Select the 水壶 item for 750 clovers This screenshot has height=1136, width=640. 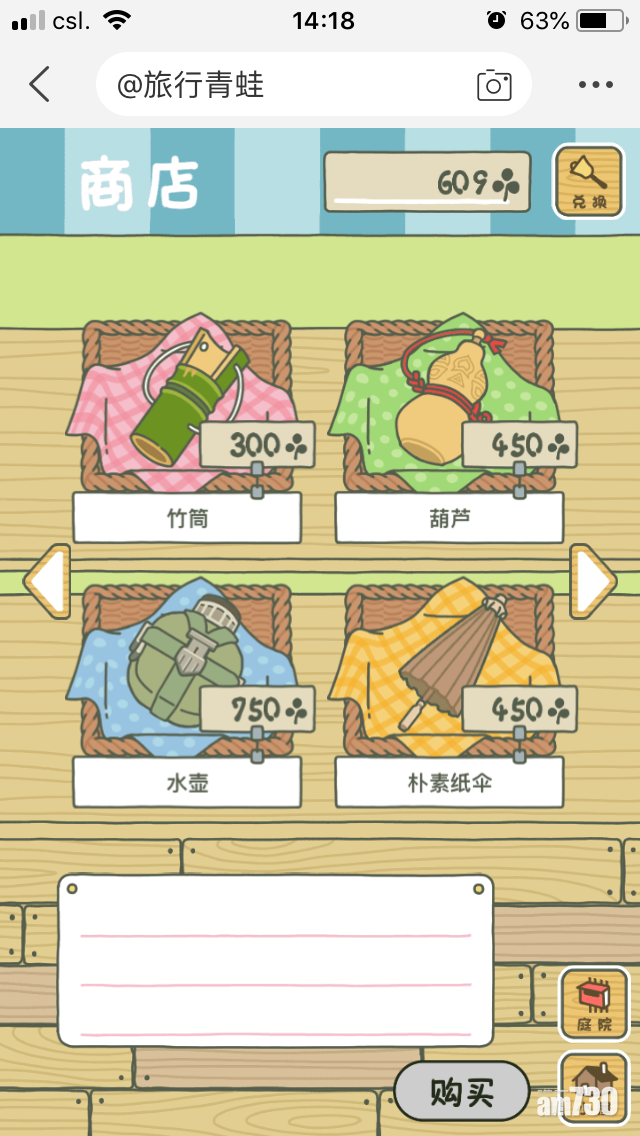(x=187, y=672)
